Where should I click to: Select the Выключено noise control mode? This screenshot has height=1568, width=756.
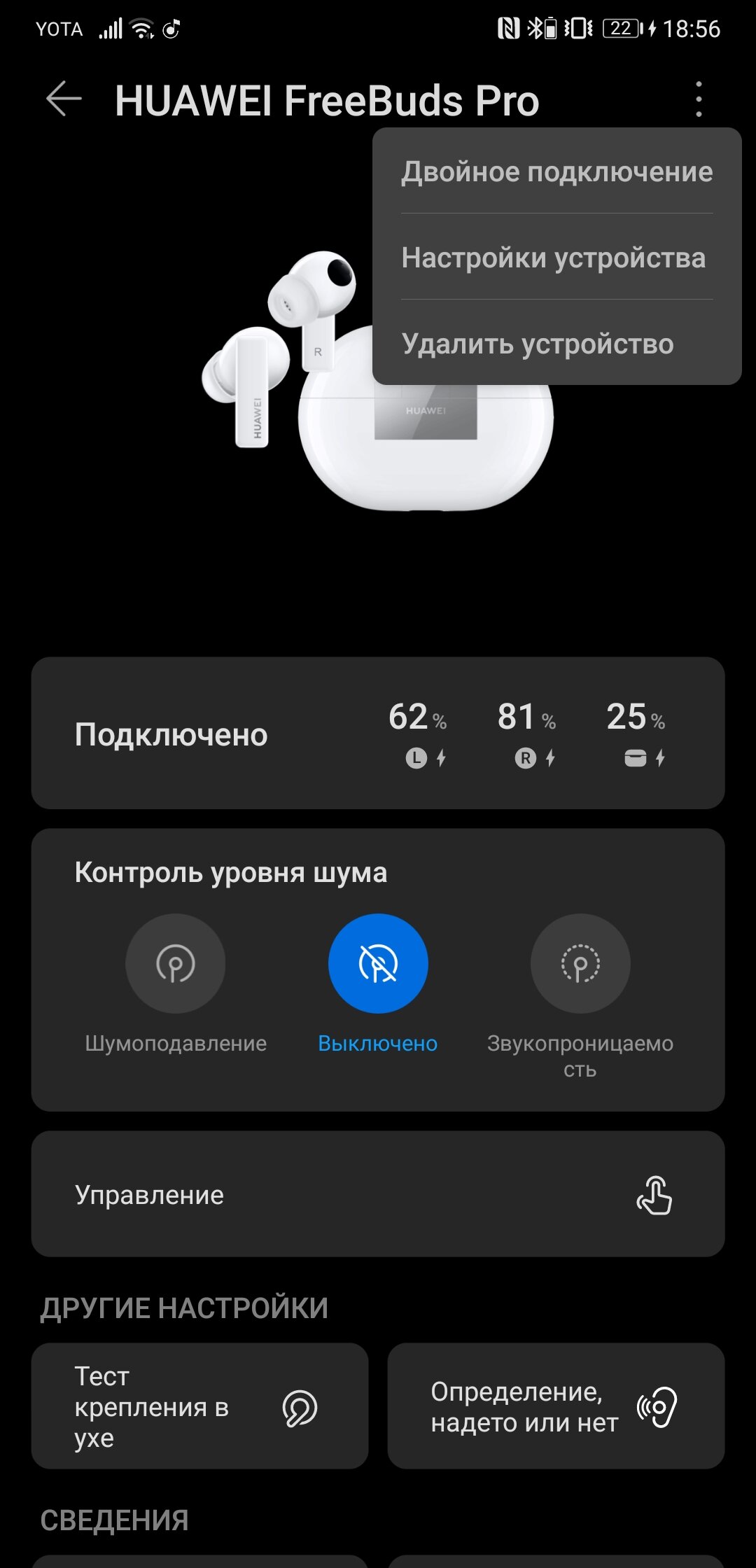(378, 964)
